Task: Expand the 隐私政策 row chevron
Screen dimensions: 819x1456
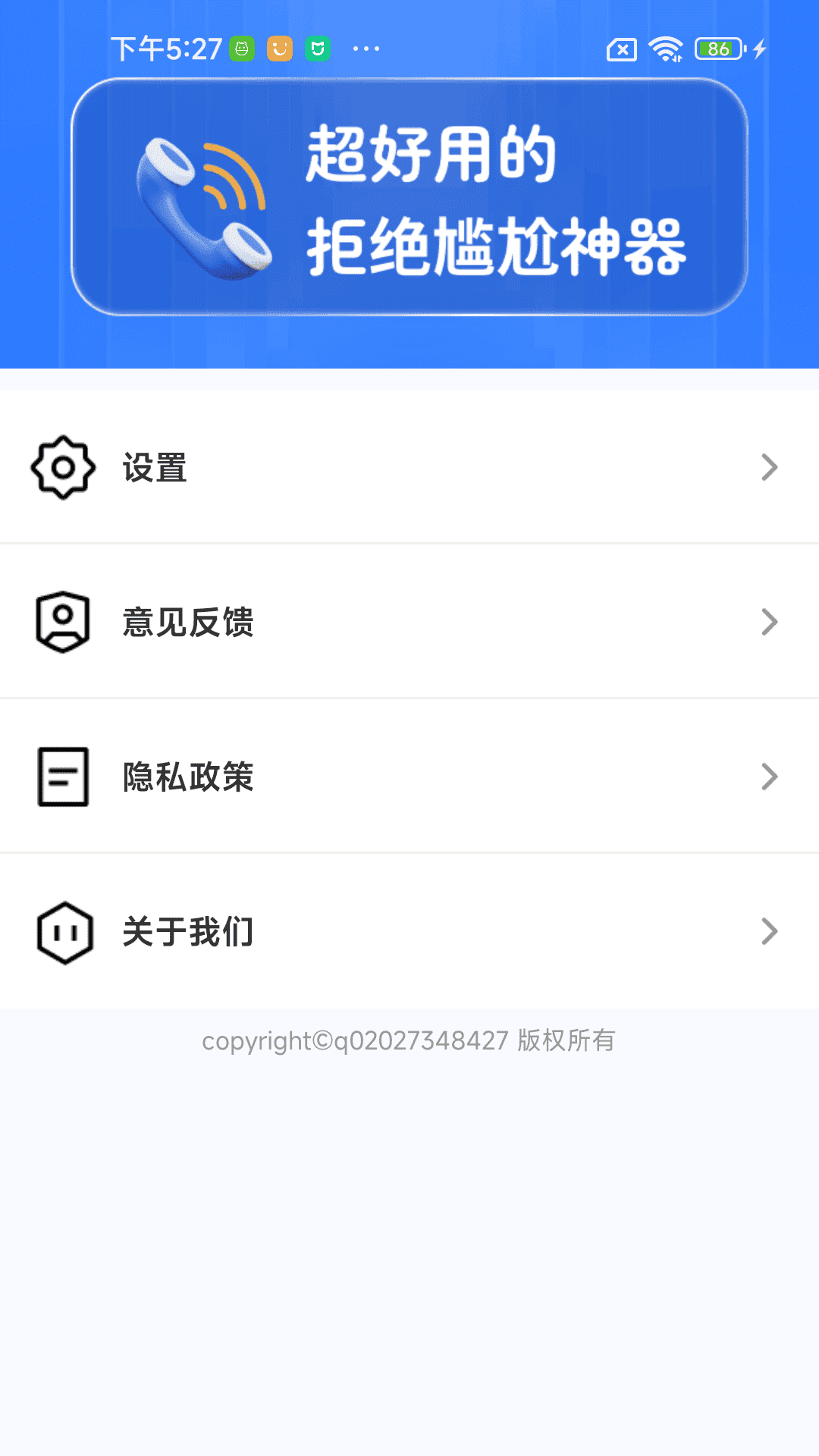Action: [769, 777]
